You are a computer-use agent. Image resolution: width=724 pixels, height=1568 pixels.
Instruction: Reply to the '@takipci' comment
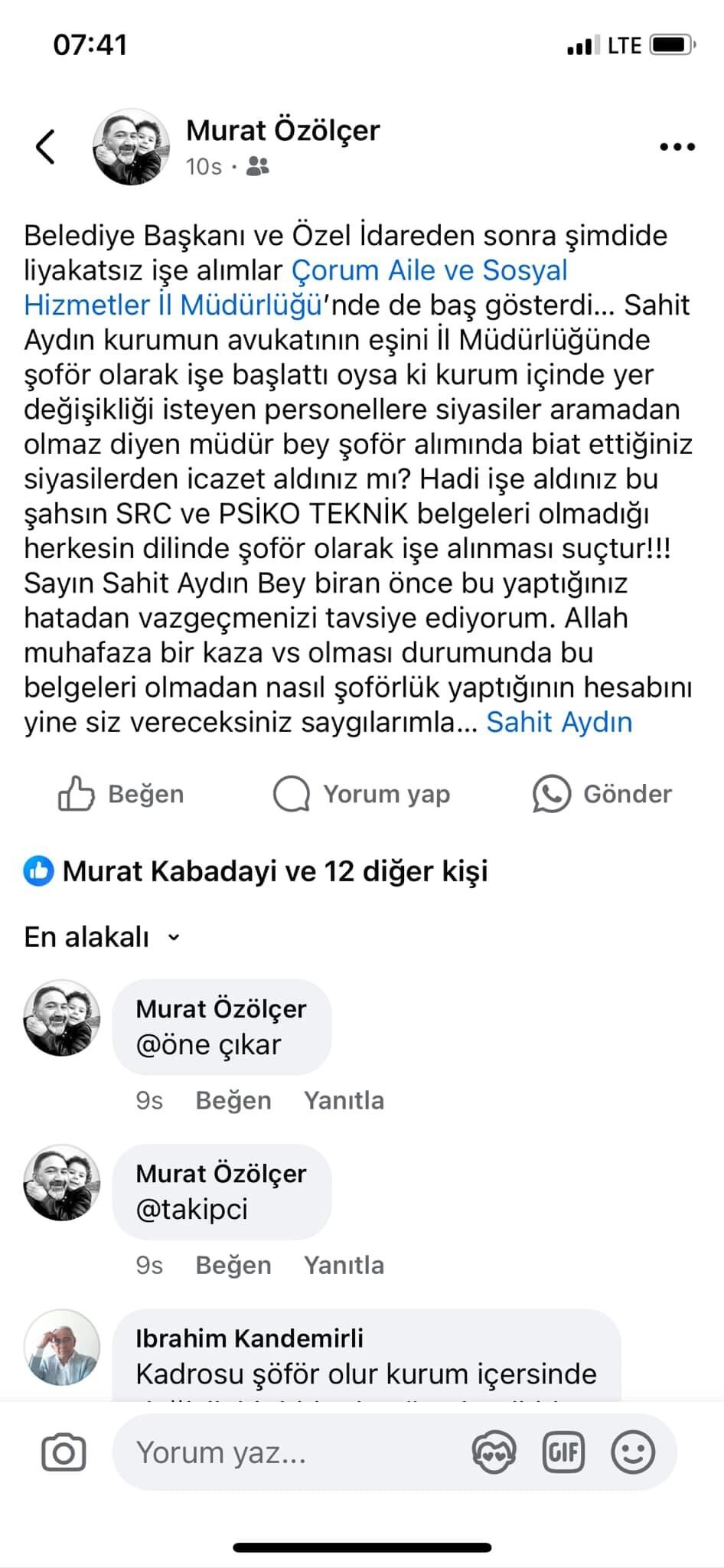(x=344, y=1265)
